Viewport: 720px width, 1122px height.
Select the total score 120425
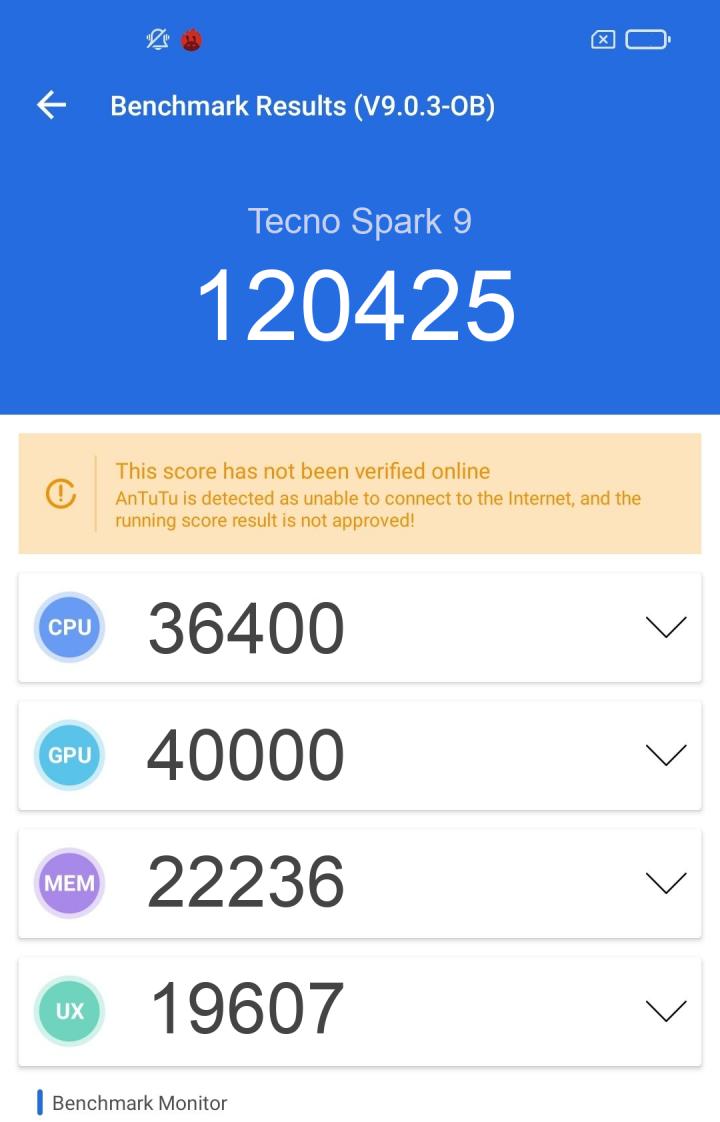tap(360, 303)
